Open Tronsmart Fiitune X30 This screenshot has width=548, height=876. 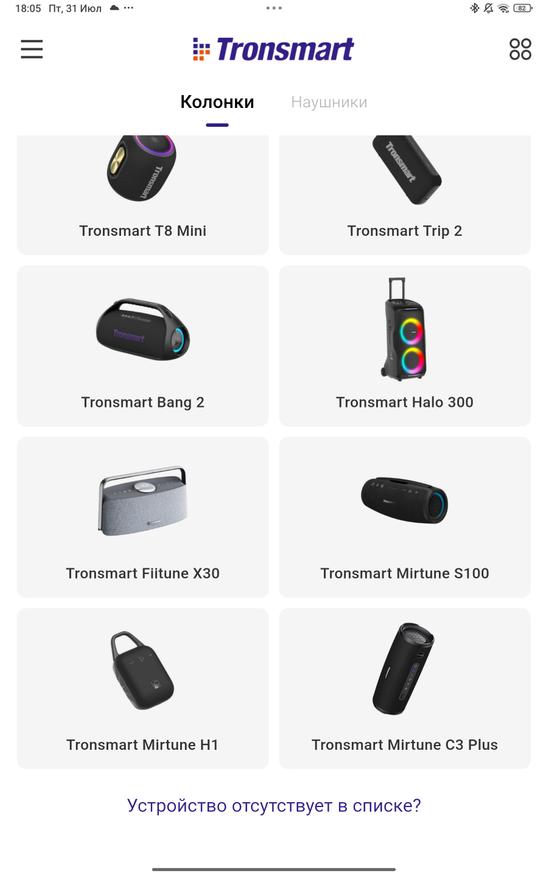[143, 517]
